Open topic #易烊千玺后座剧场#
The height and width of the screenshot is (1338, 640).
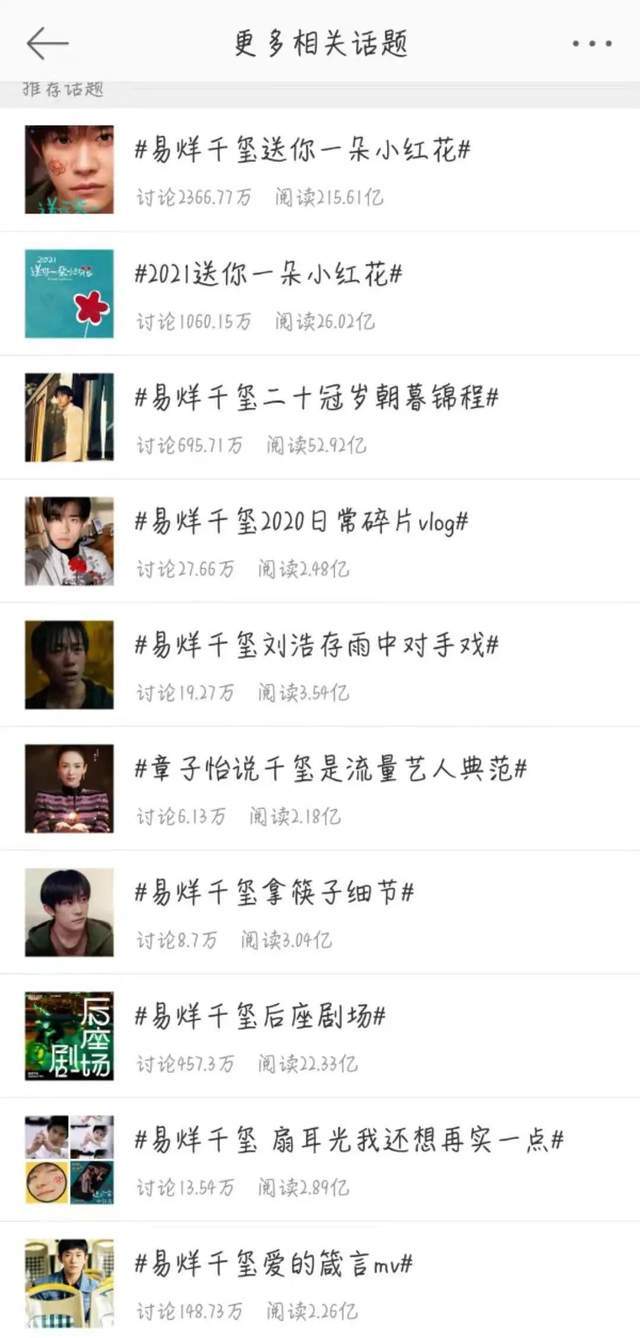pos(260,1016)
